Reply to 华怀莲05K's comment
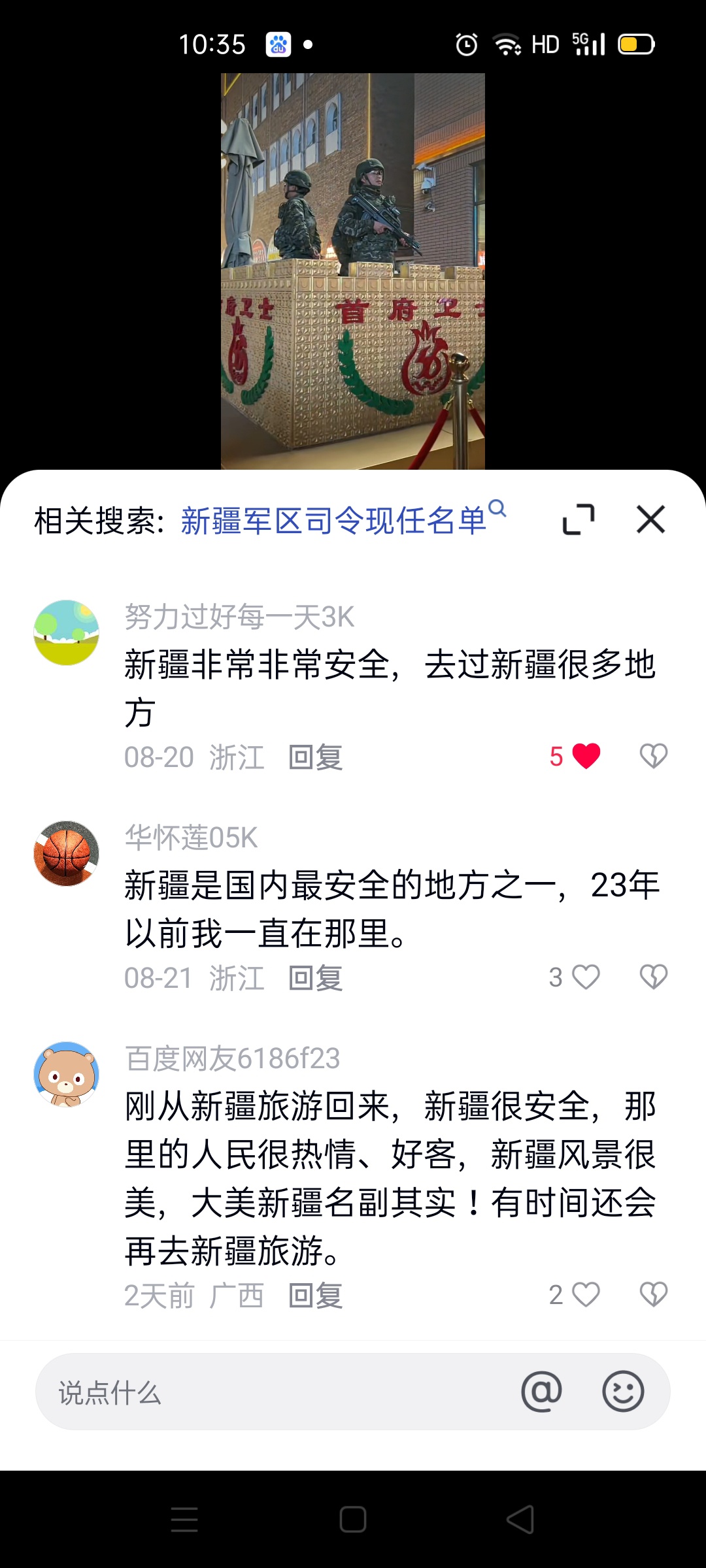The image size is (706, 1568). point(316,978)
